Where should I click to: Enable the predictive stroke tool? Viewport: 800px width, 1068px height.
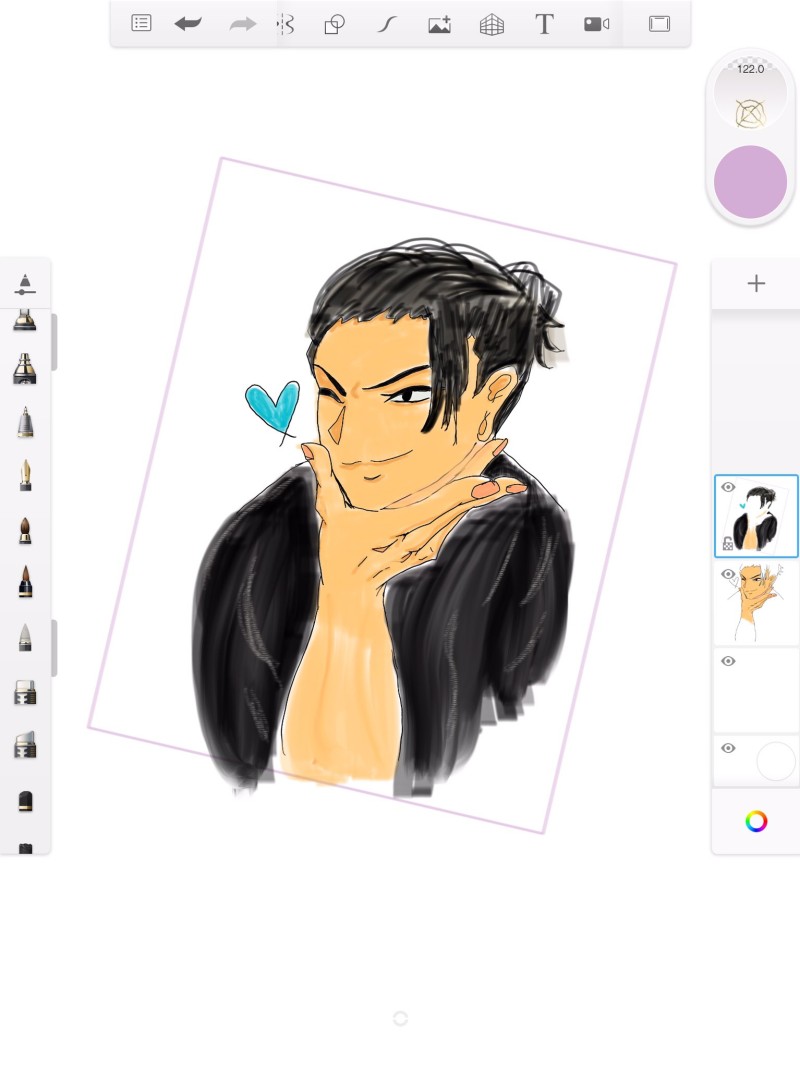(387, 24)
